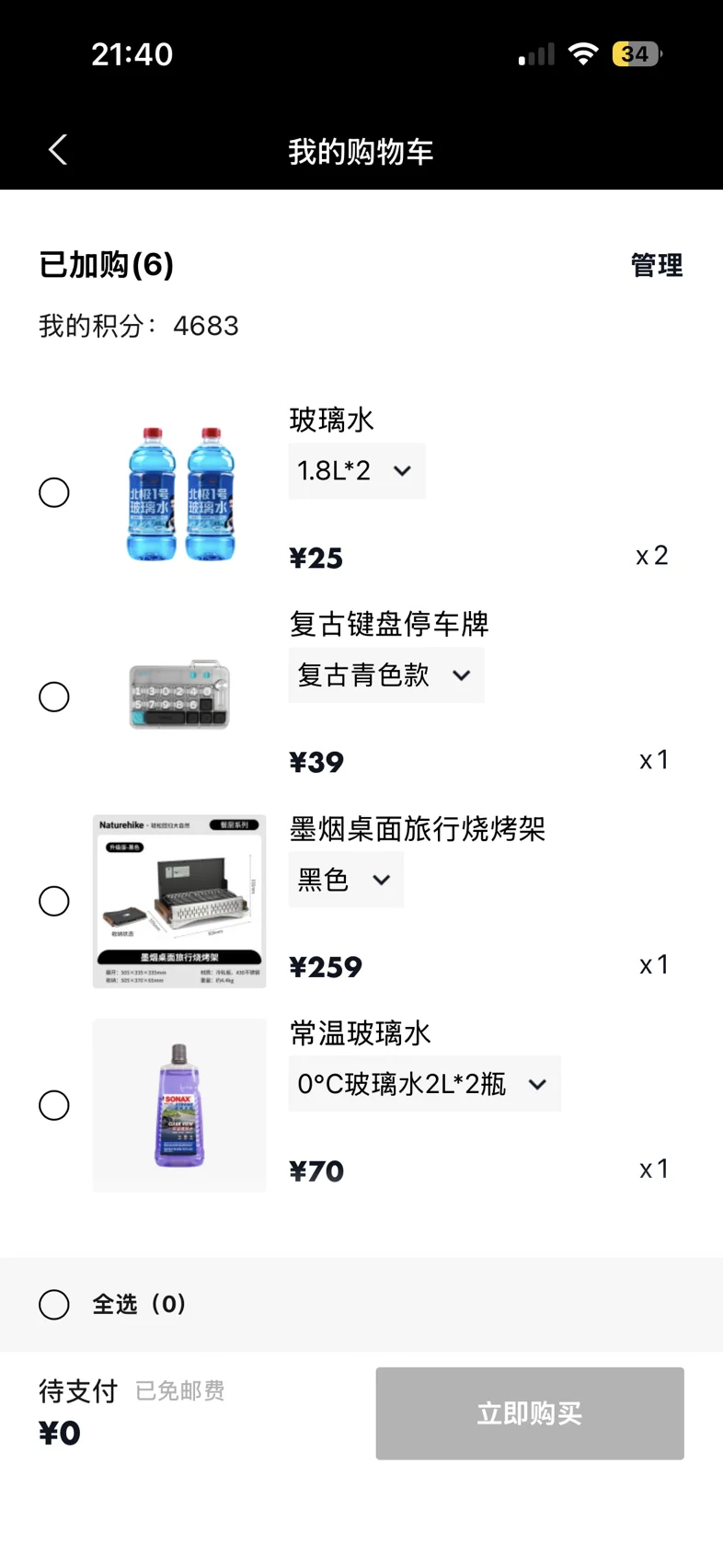
Task: Expand the 1.8L*2 specification dropdown
Action: click(356, 471)
